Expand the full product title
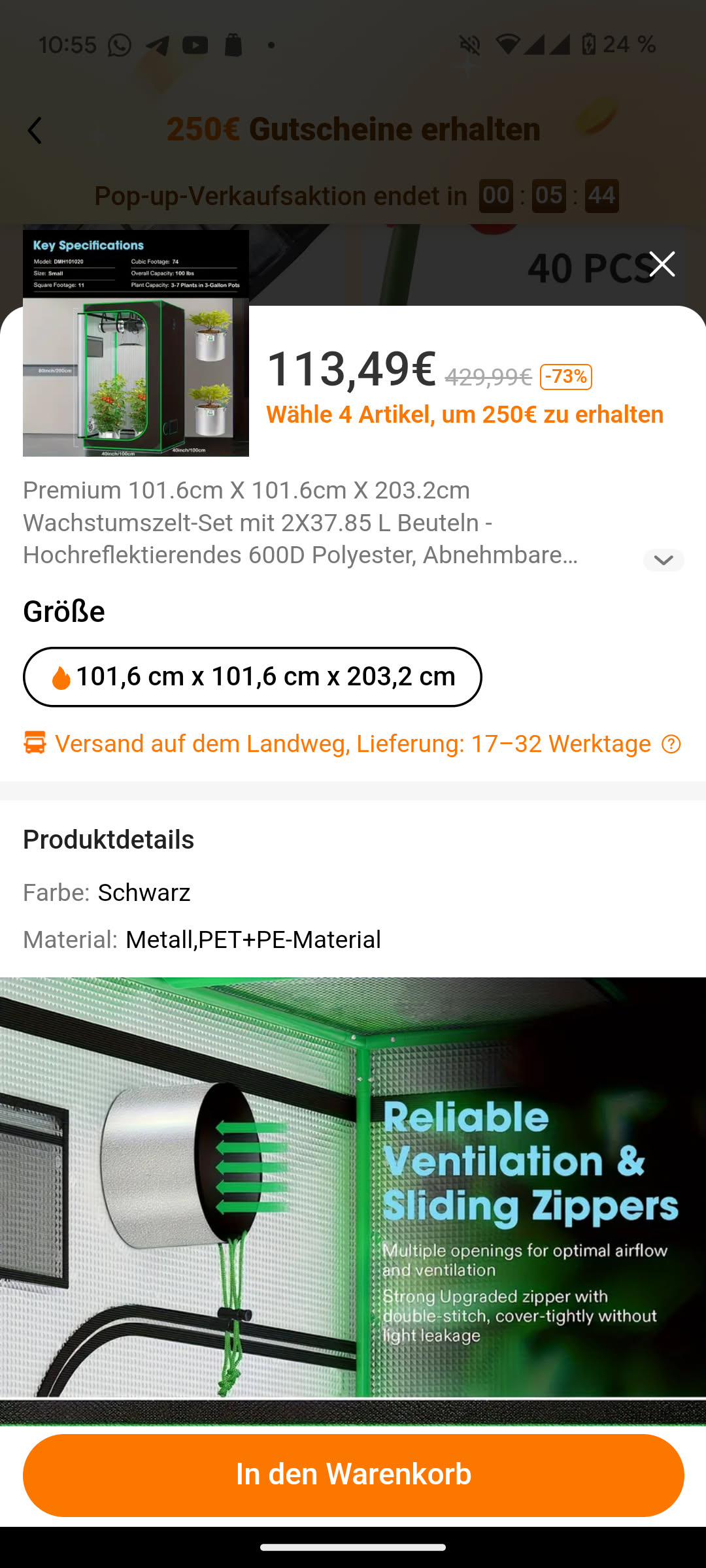 point(663,560)
